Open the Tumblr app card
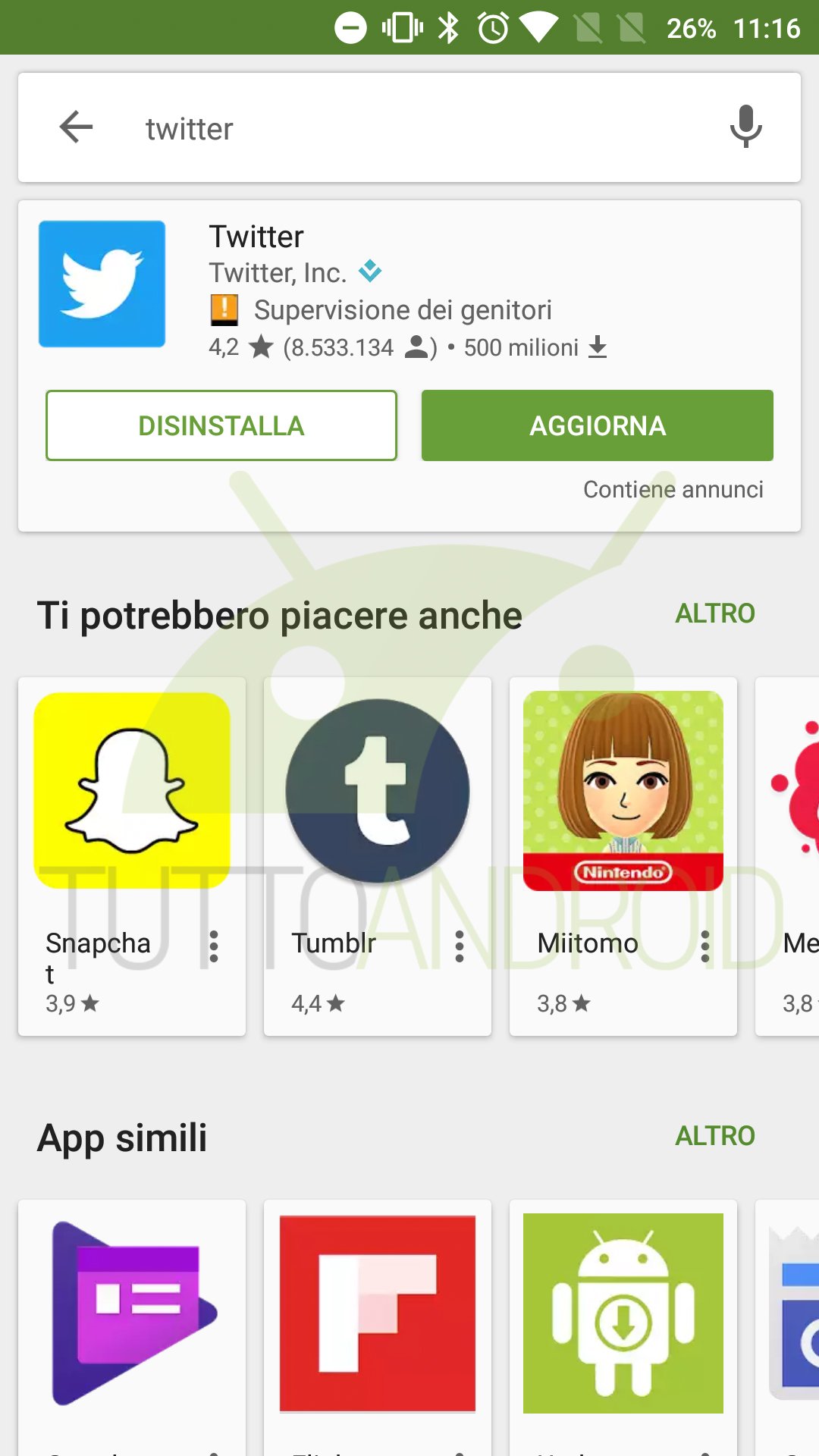Viewport: 819px width, 1456px height. [x=378, y=856]
